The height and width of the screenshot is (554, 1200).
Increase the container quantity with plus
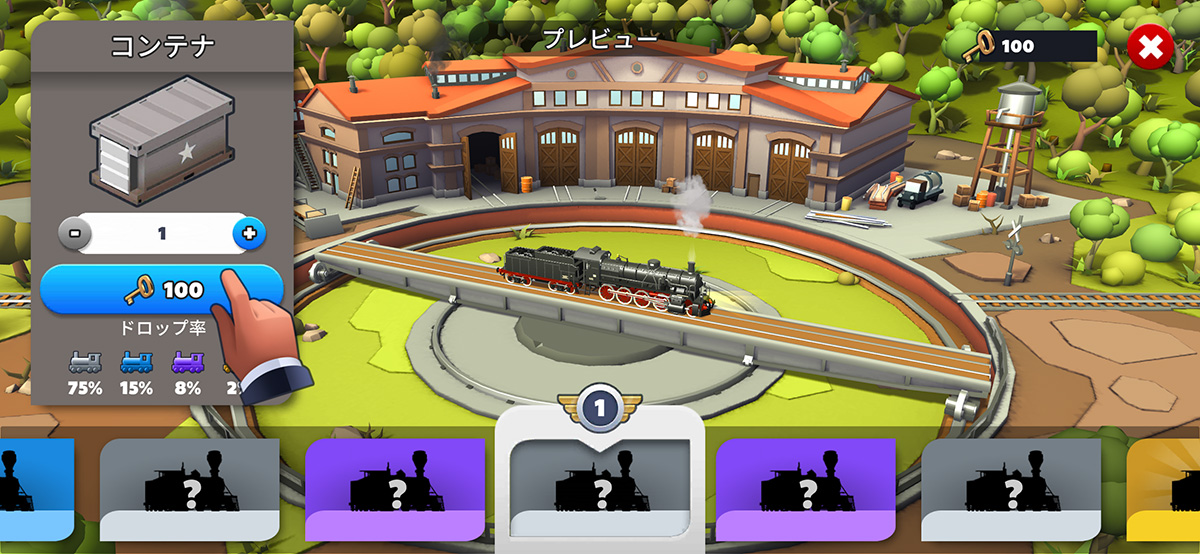tap(249, 234)
